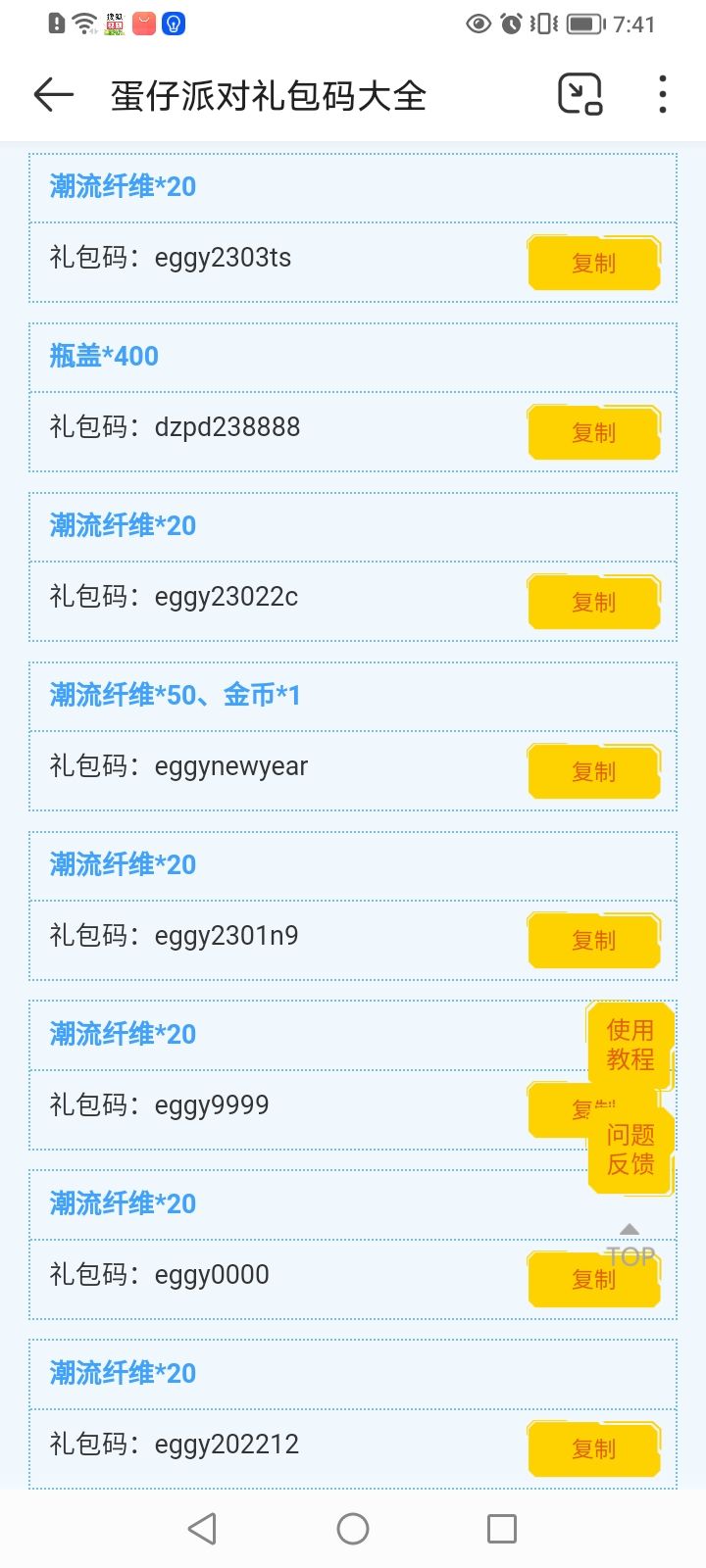Copy the gift code dzpd238888
Viewport: 706px width, 1568px height.
click(x=593, y=433)
